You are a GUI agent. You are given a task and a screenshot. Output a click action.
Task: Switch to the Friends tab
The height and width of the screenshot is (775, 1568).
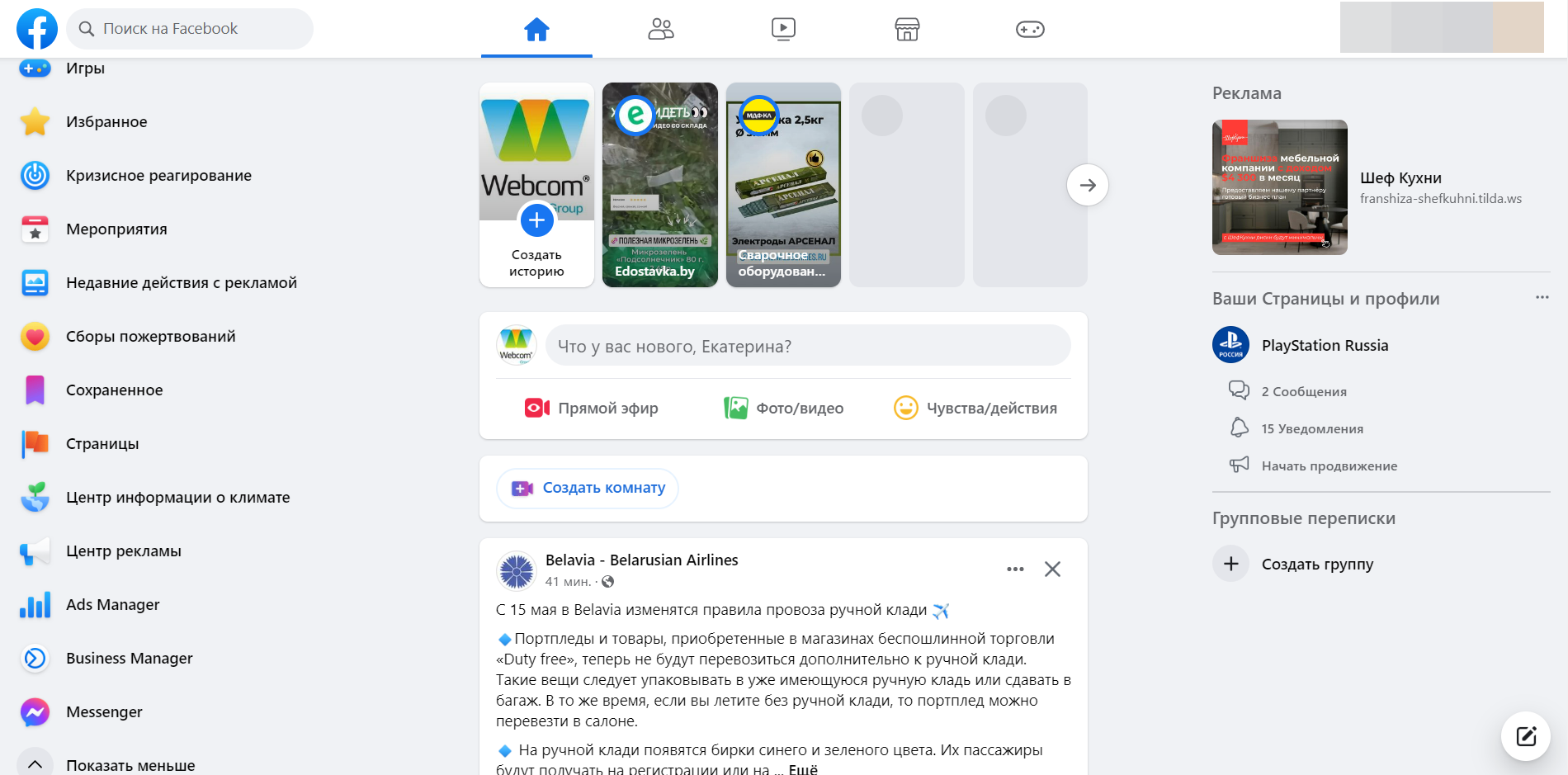point(660,29)
